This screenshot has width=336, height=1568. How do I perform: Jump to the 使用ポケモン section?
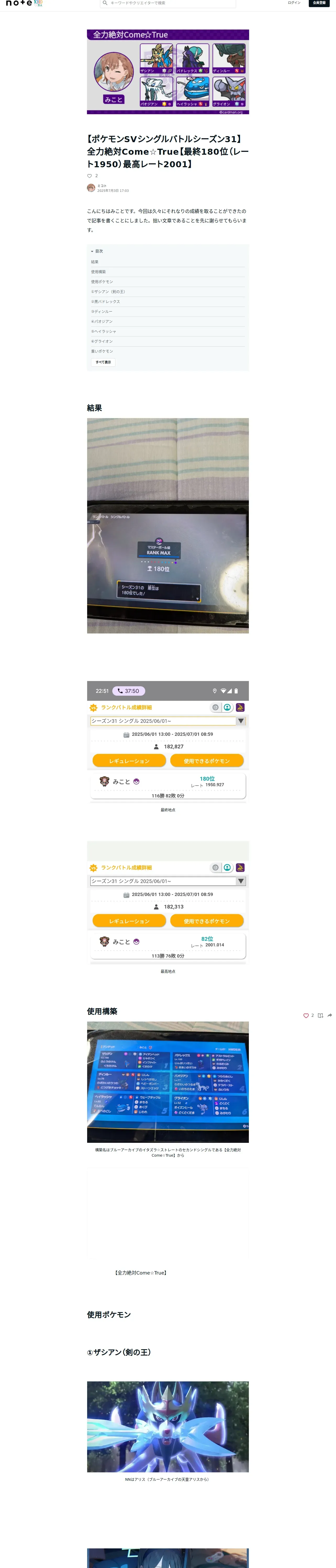click(x=102, y=282)
